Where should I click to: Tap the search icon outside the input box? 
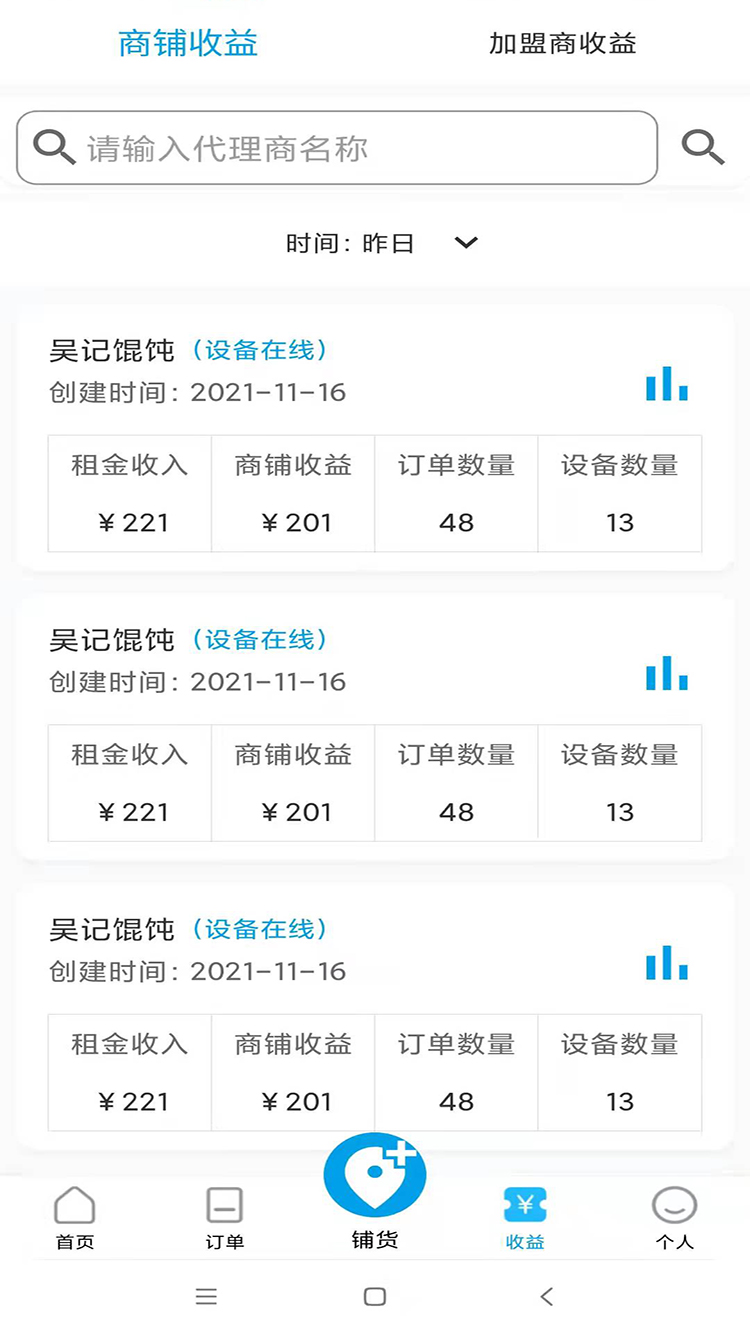click(x=703, y=148)
